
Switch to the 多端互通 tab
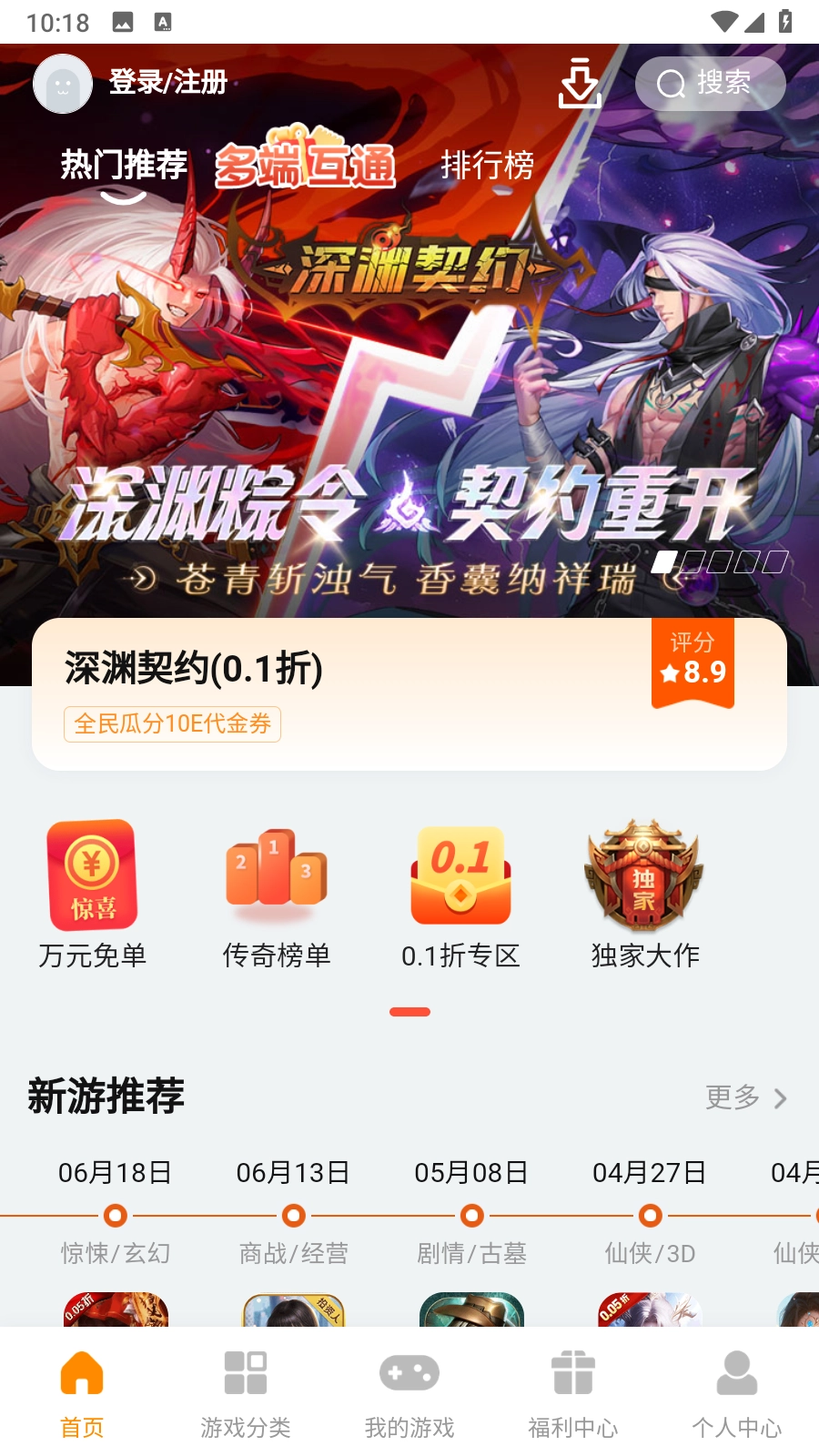pyautogui.click(x=305, y=163)
